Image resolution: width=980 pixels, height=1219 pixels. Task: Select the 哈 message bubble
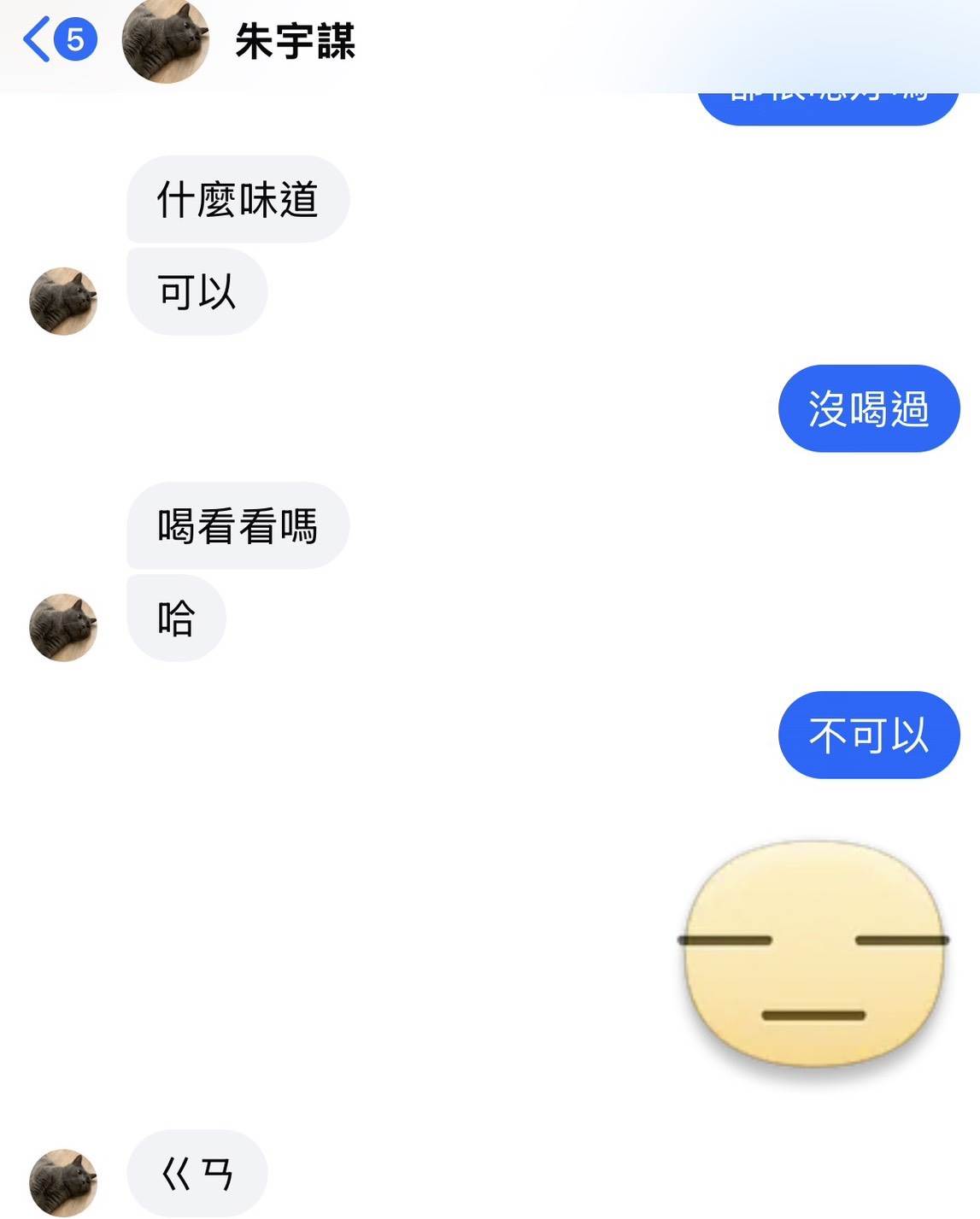pos(176,617)
